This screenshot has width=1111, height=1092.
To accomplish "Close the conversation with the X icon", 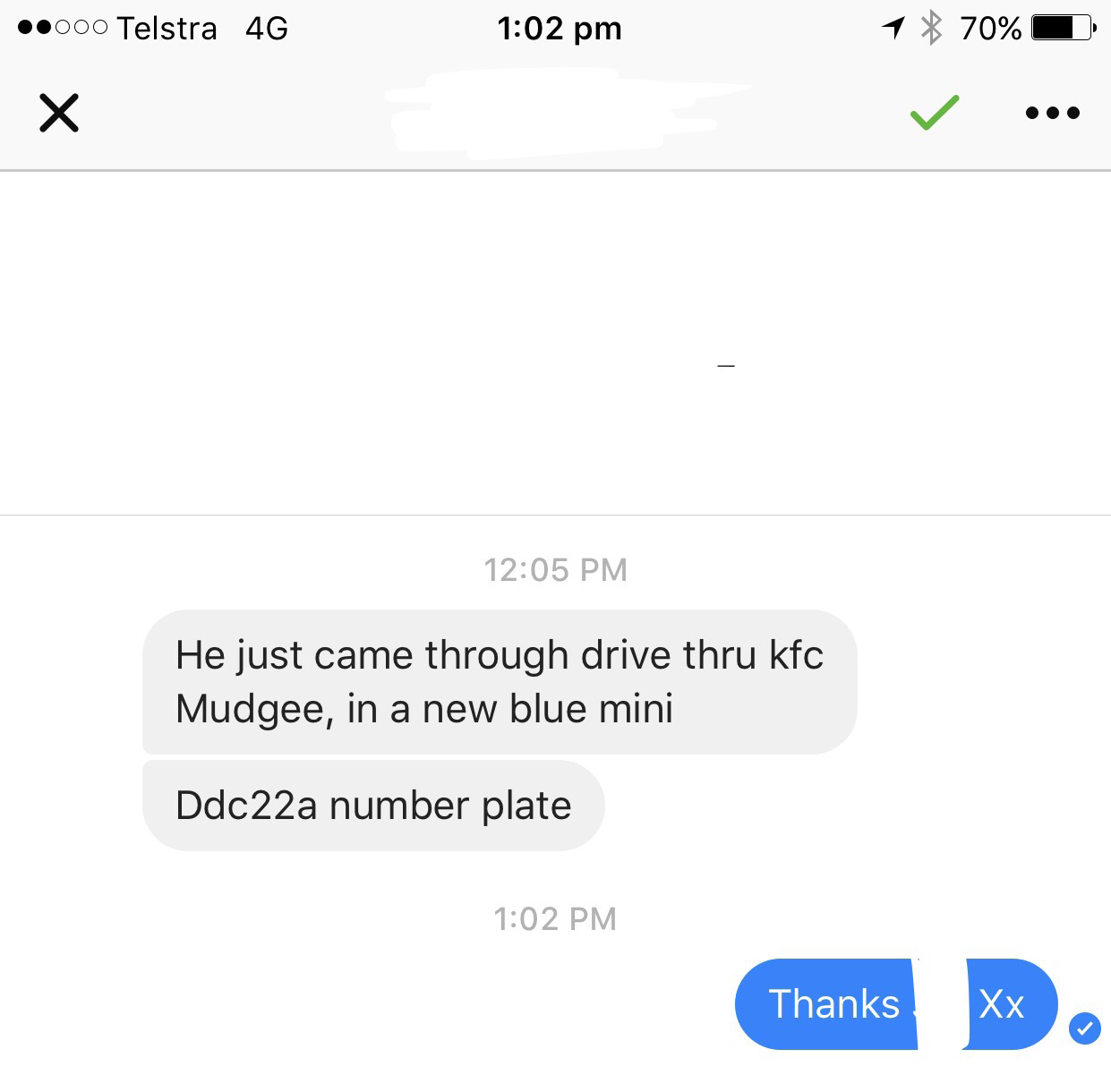I will coord(59,113).
